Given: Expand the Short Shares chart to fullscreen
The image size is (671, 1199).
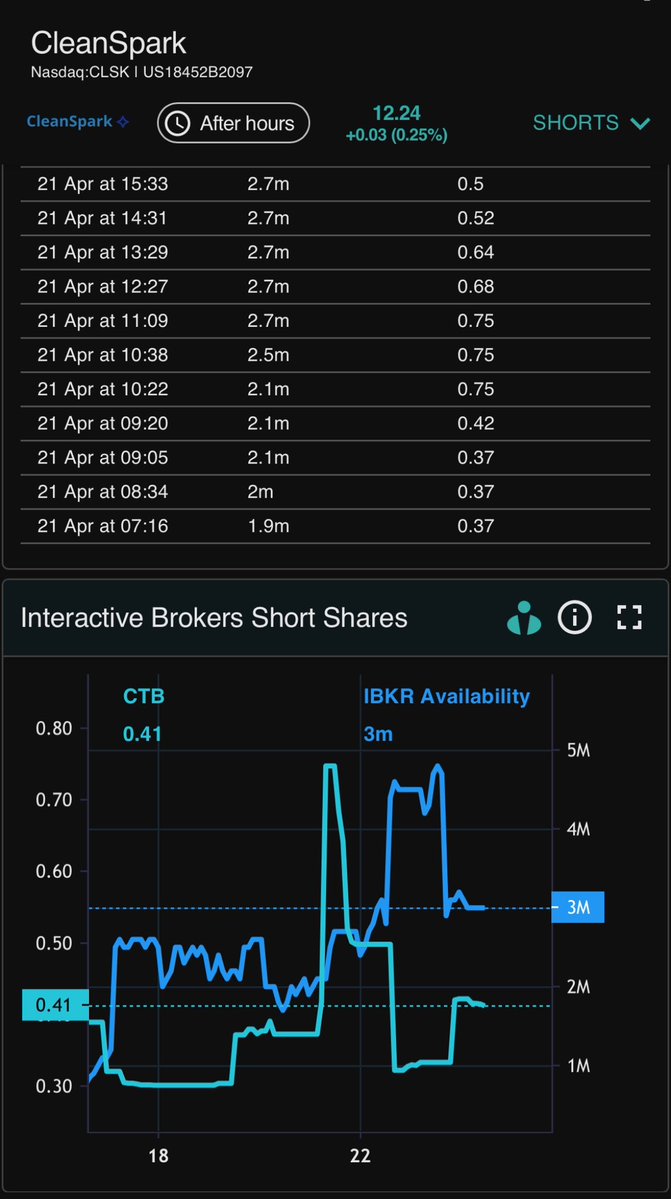Looking at the screenshot, I should point(629,618).
